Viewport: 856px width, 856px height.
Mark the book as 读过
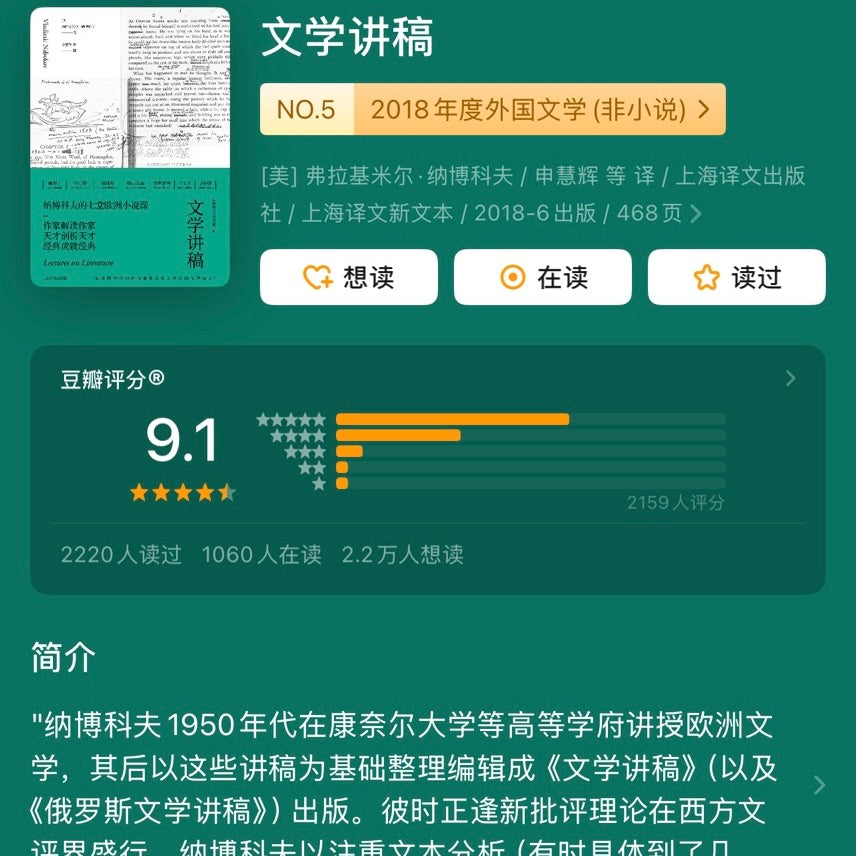(736, 277)
